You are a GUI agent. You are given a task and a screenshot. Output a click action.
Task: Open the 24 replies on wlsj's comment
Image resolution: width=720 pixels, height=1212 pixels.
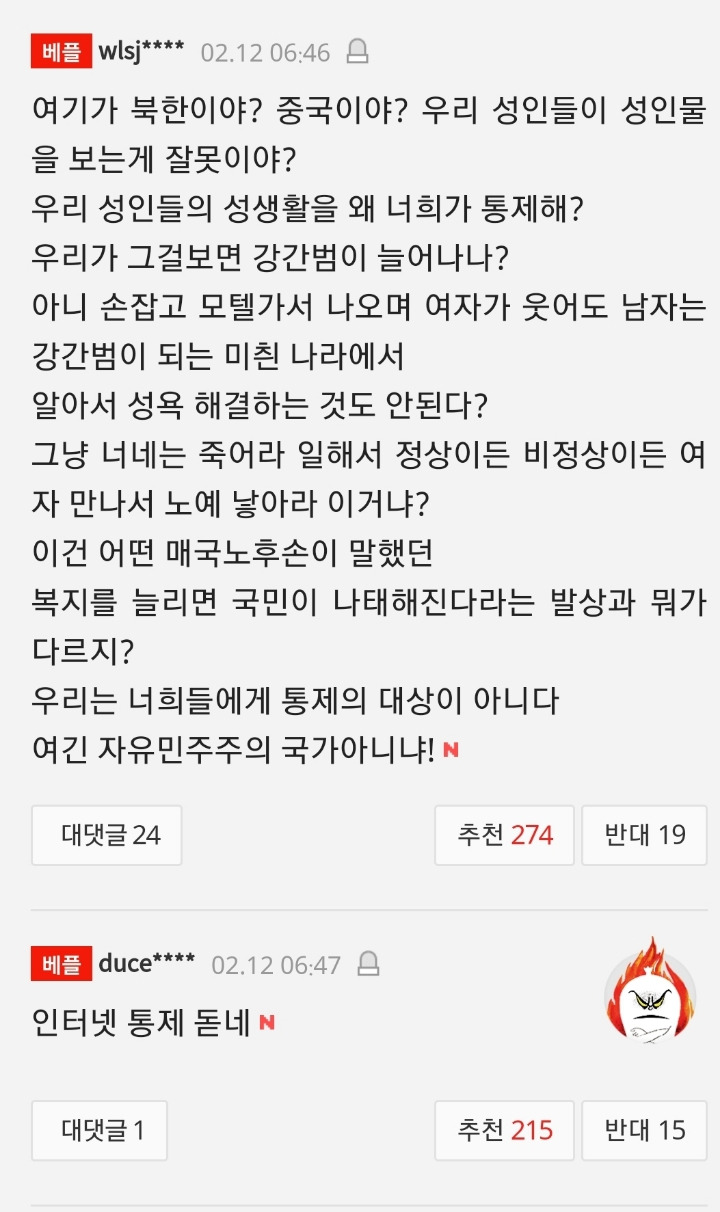pos(107,835)
